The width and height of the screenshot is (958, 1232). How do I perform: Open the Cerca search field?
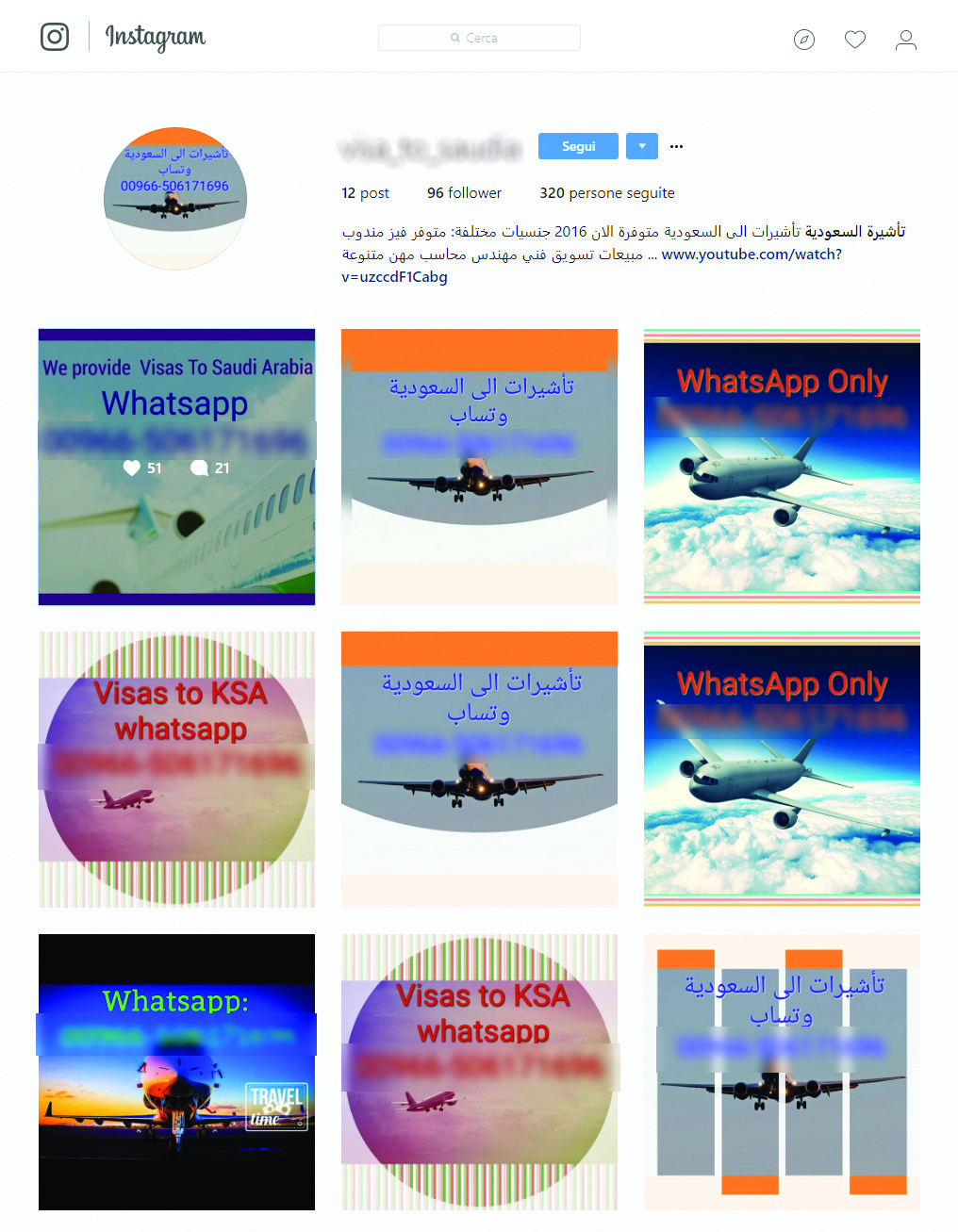pos(479,38)
